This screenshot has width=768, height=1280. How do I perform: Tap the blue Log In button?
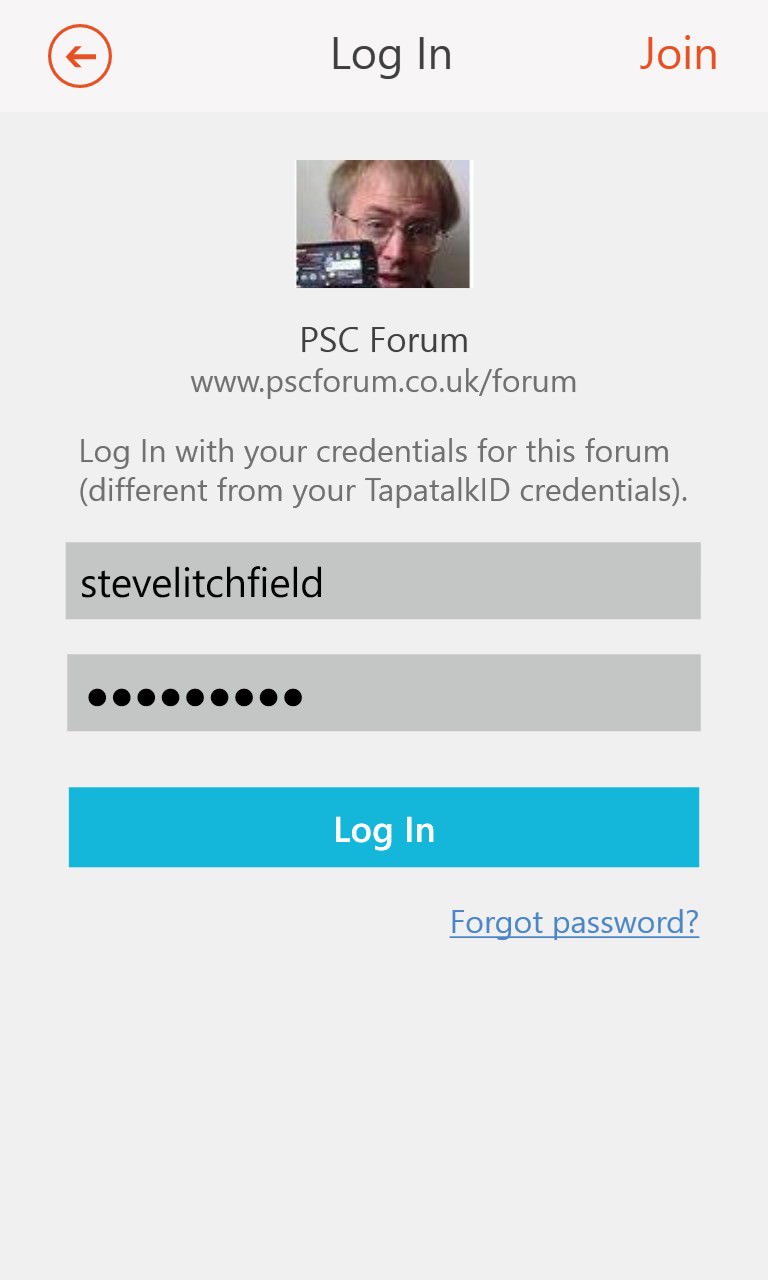pyautogui.click(x=384, y=827)
